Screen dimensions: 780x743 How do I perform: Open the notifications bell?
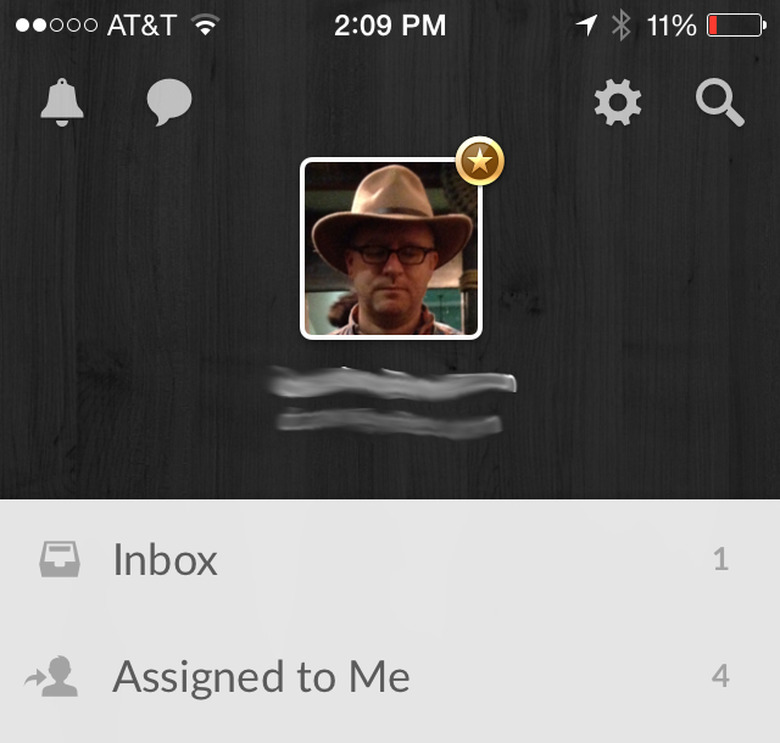(62, 103)
